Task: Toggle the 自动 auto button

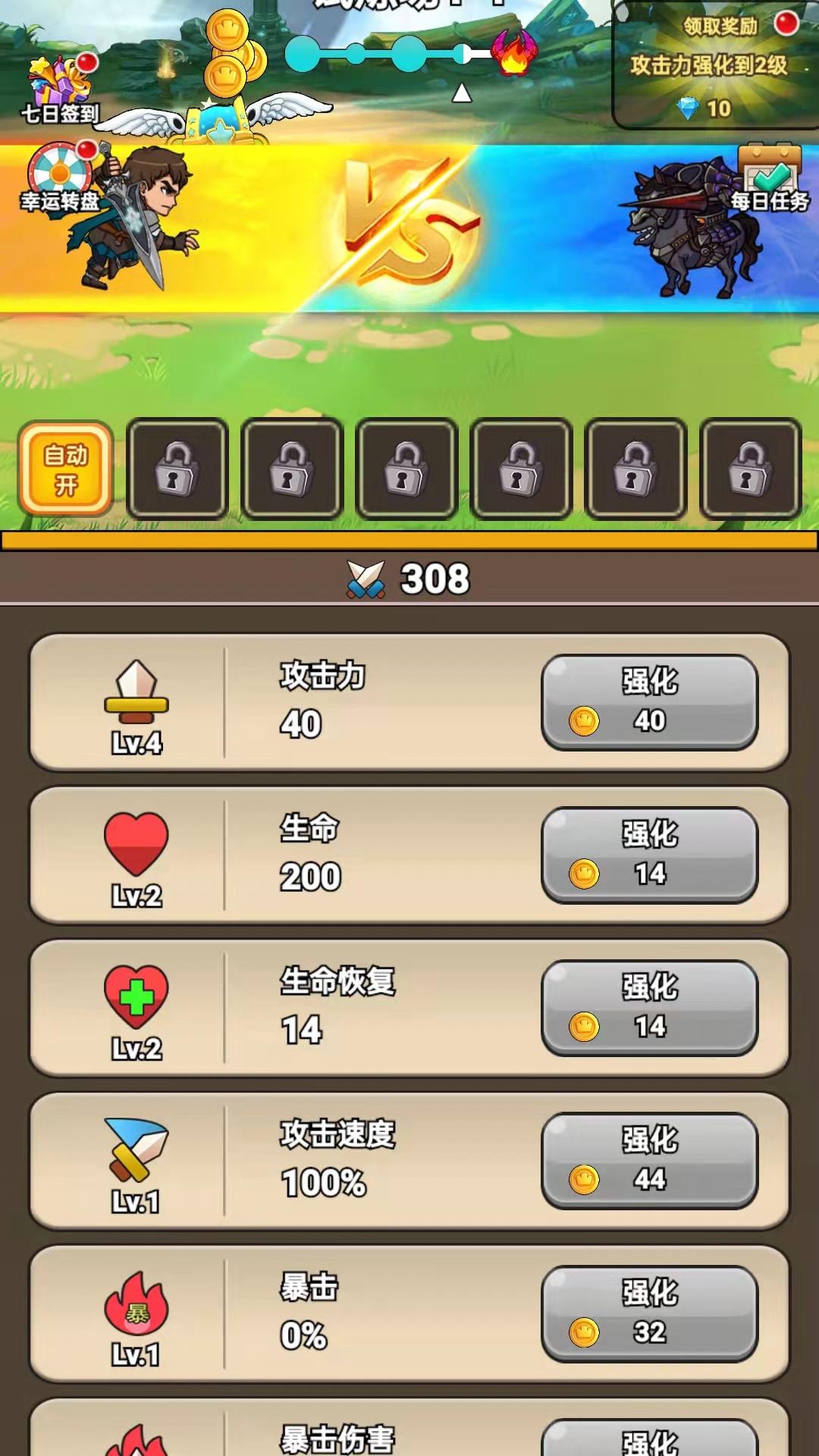Action: [66, 469]
